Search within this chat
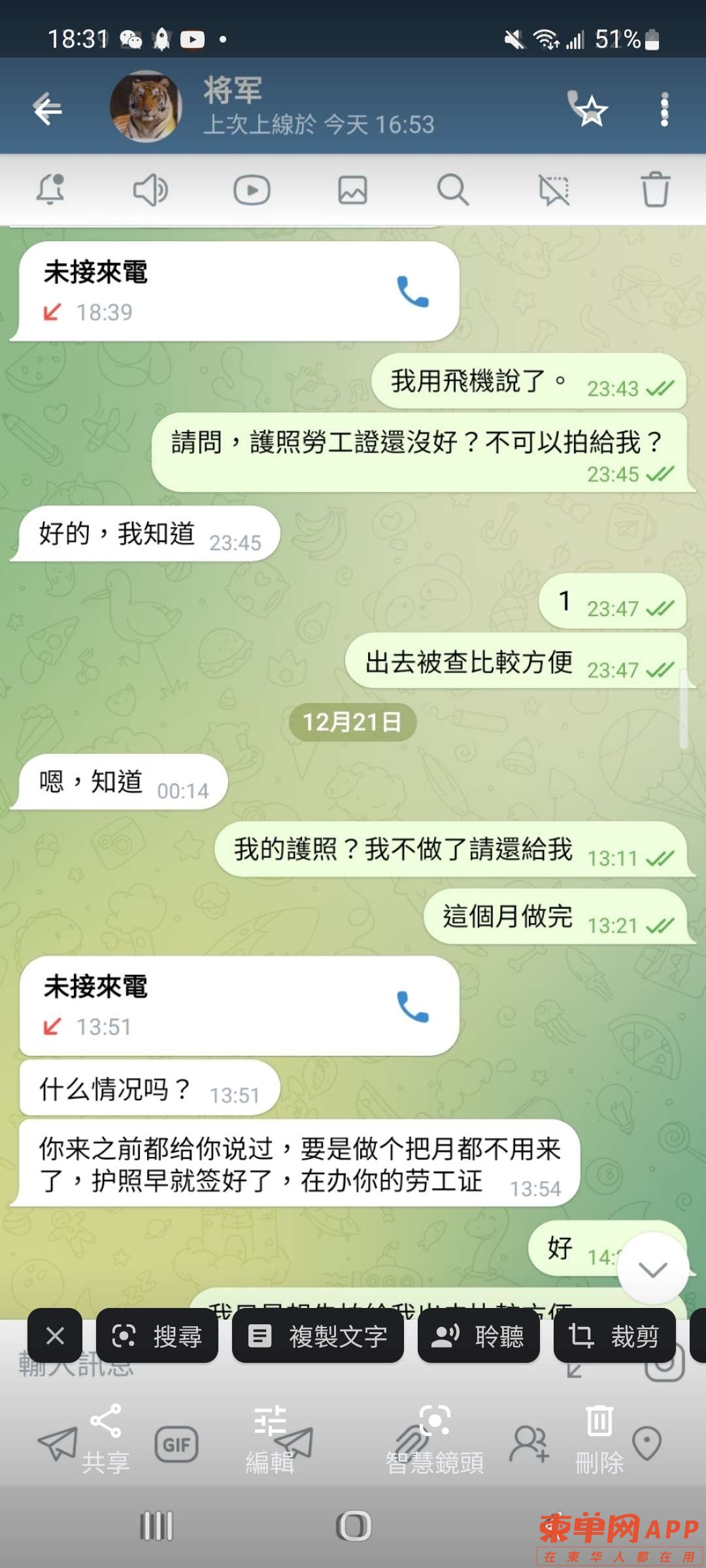This screenshot has height=1568, width=706. 452,190
